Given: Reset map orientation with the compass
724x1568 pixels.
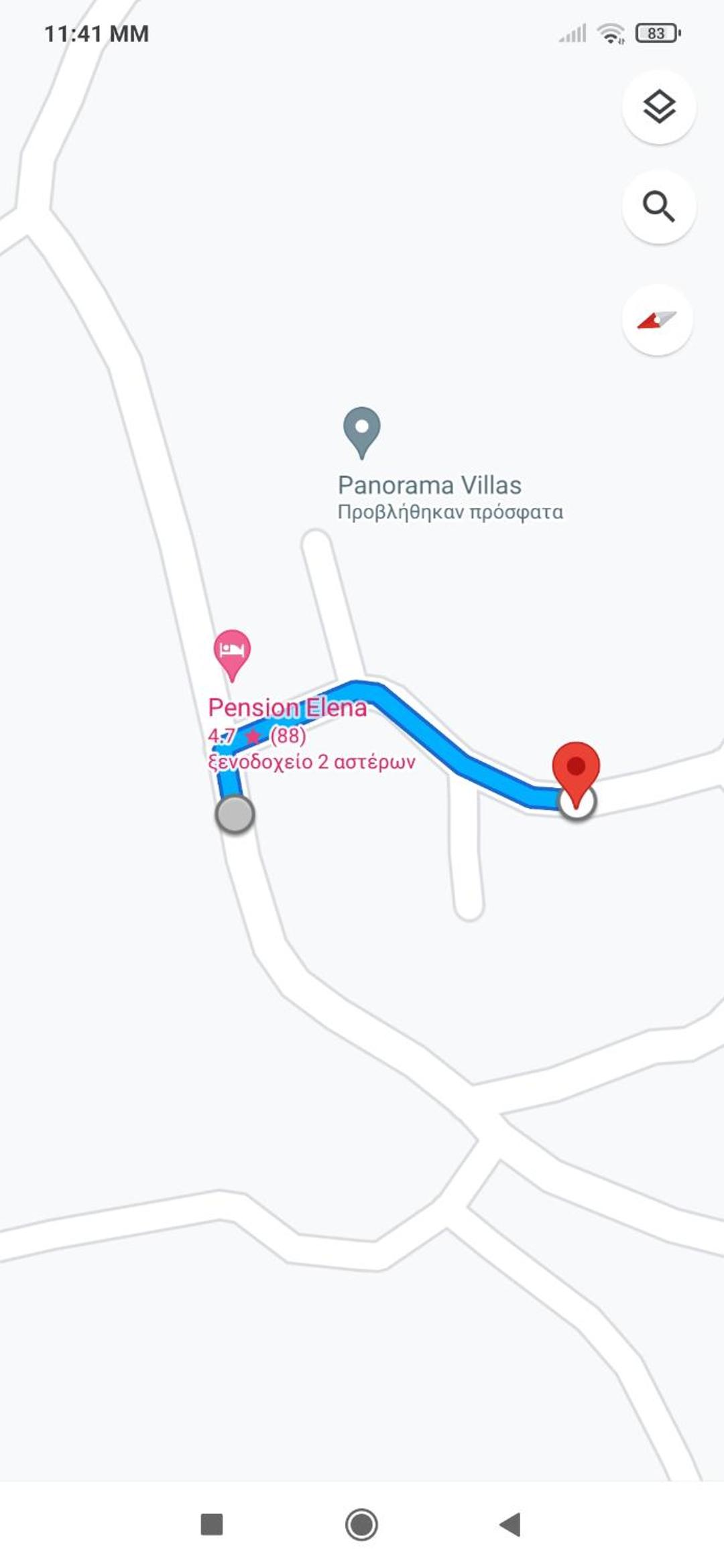Looking at the screenshot, I should 657,320.
